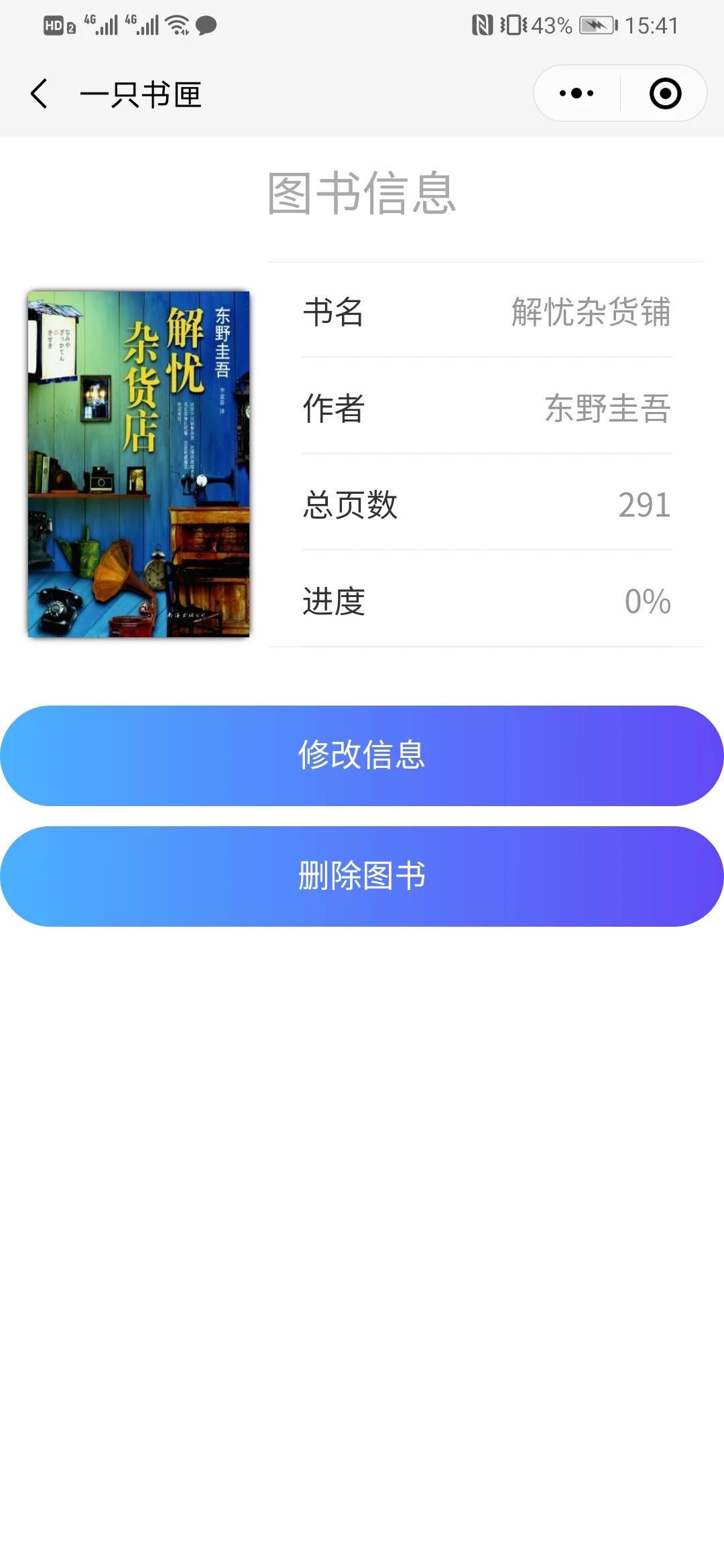The height and width of the screenshot is (1568, 724).
Task: Open the mini program more options menu
Action: pos(577,94)
